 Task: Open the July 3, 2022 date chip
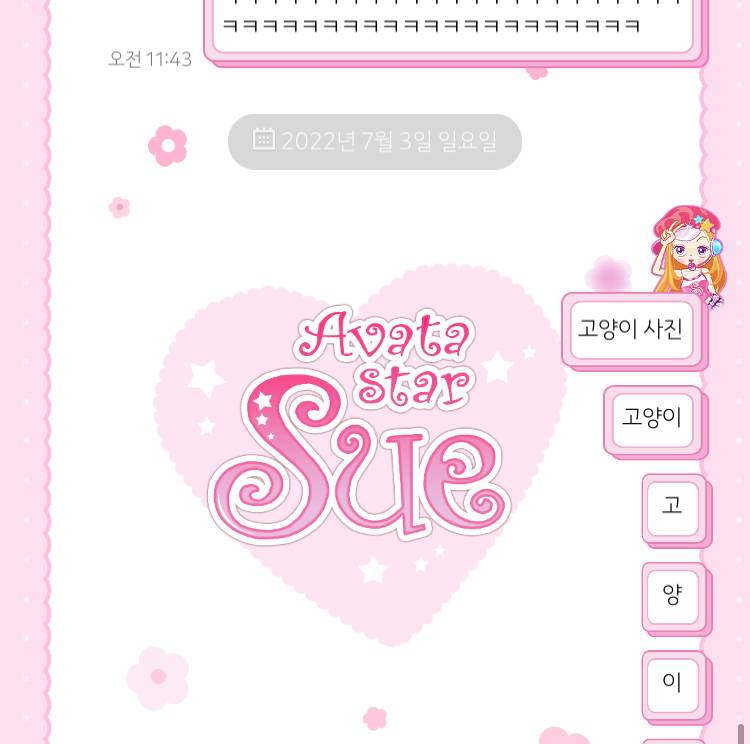click(375, 141)
